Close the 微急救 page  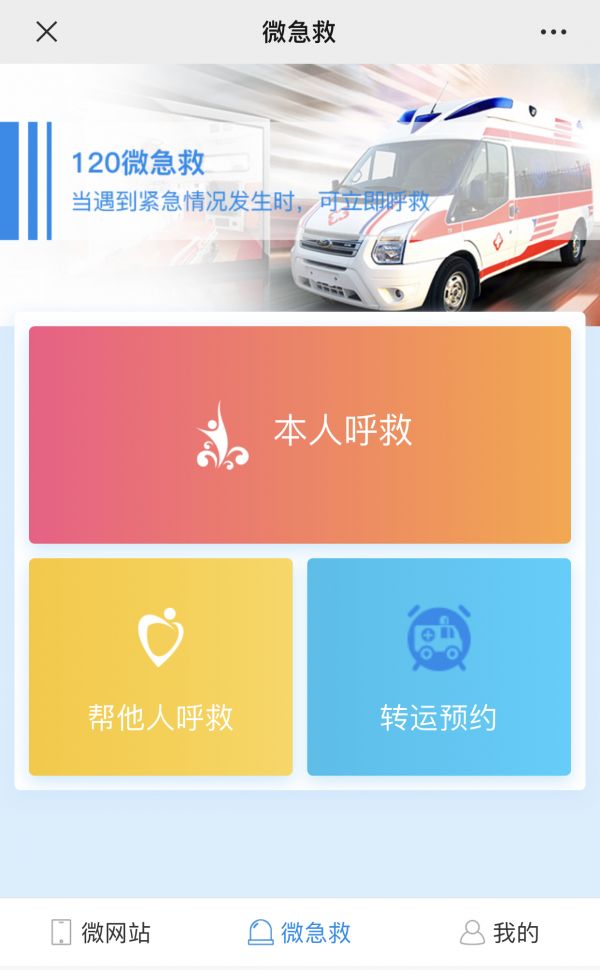(46, 32)
